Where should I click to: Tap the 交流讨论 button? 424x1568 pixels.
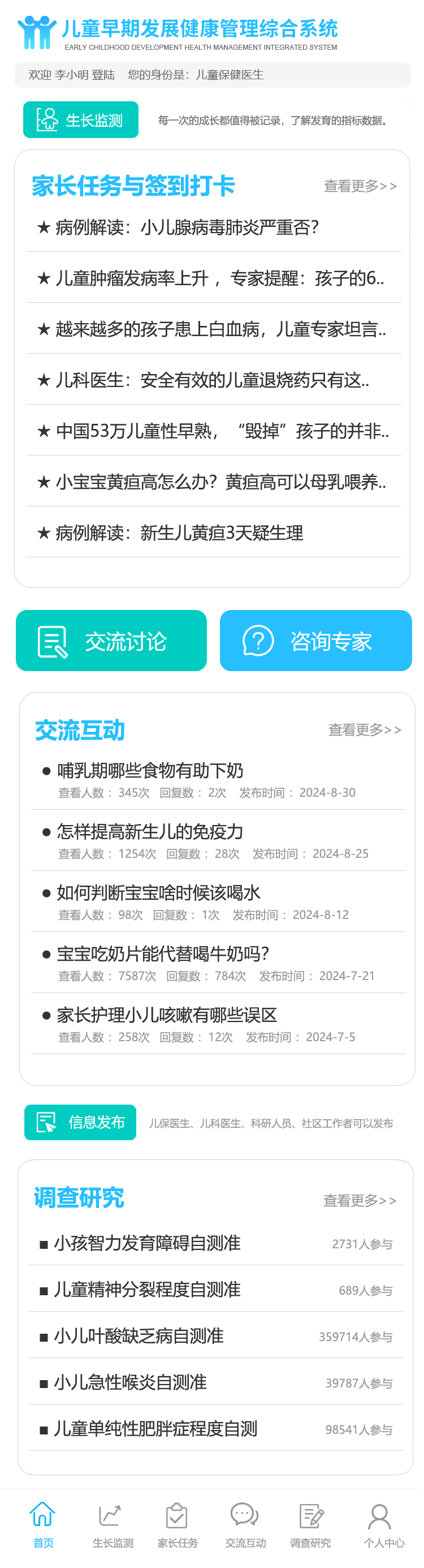[x=111, y=641]
